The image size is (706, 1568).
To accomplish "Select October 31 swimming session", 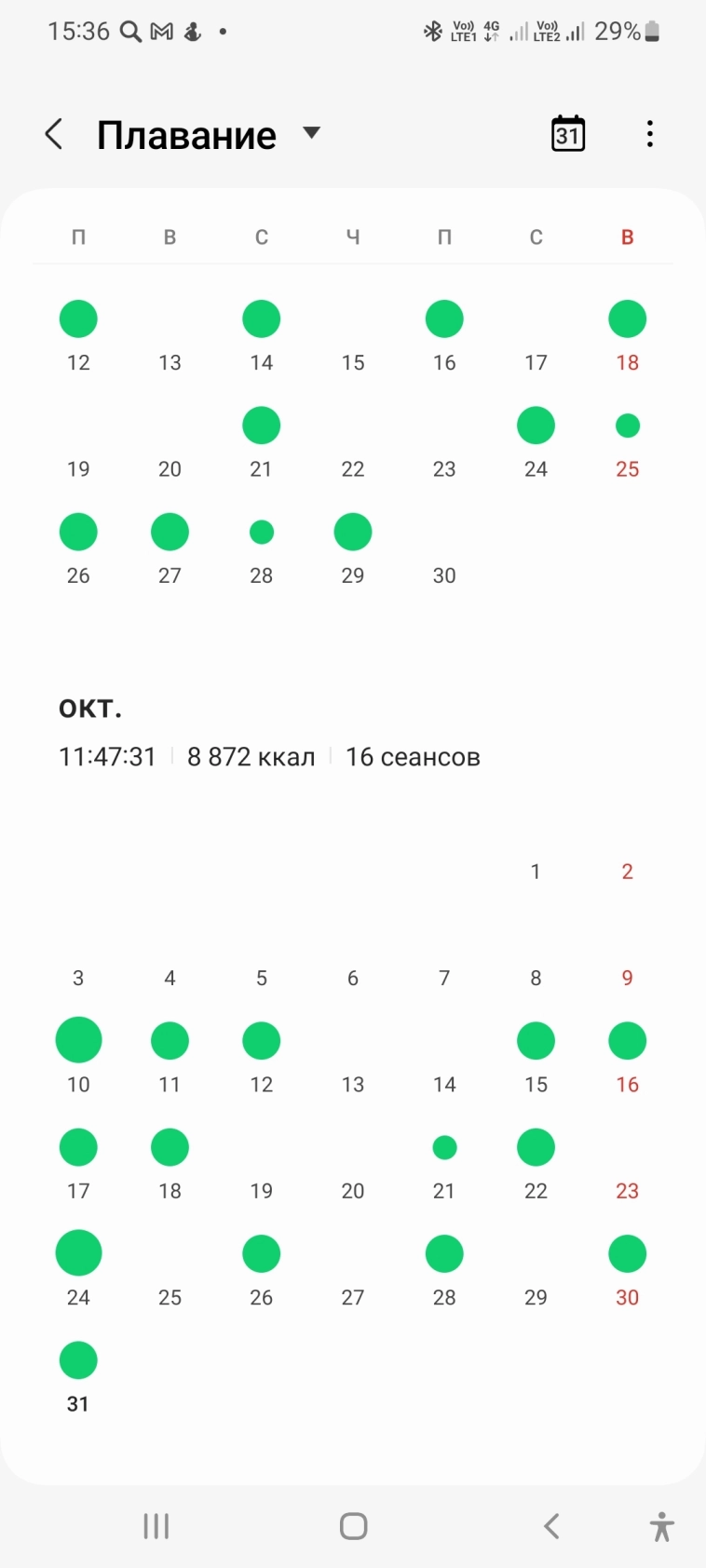I will click(x=78, y=1360).
